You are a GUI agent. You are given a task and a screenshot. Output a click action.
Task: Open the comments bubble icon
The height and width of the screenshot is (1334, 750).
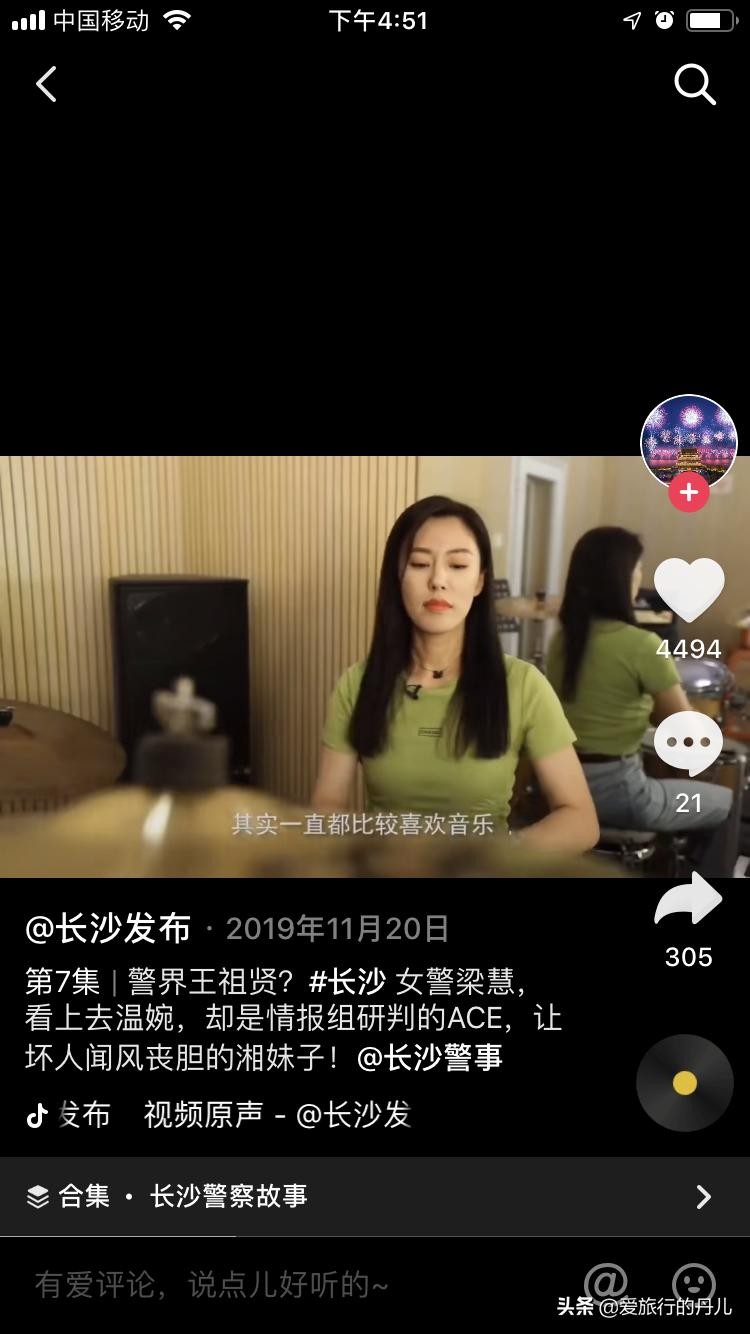coord(689,745)
